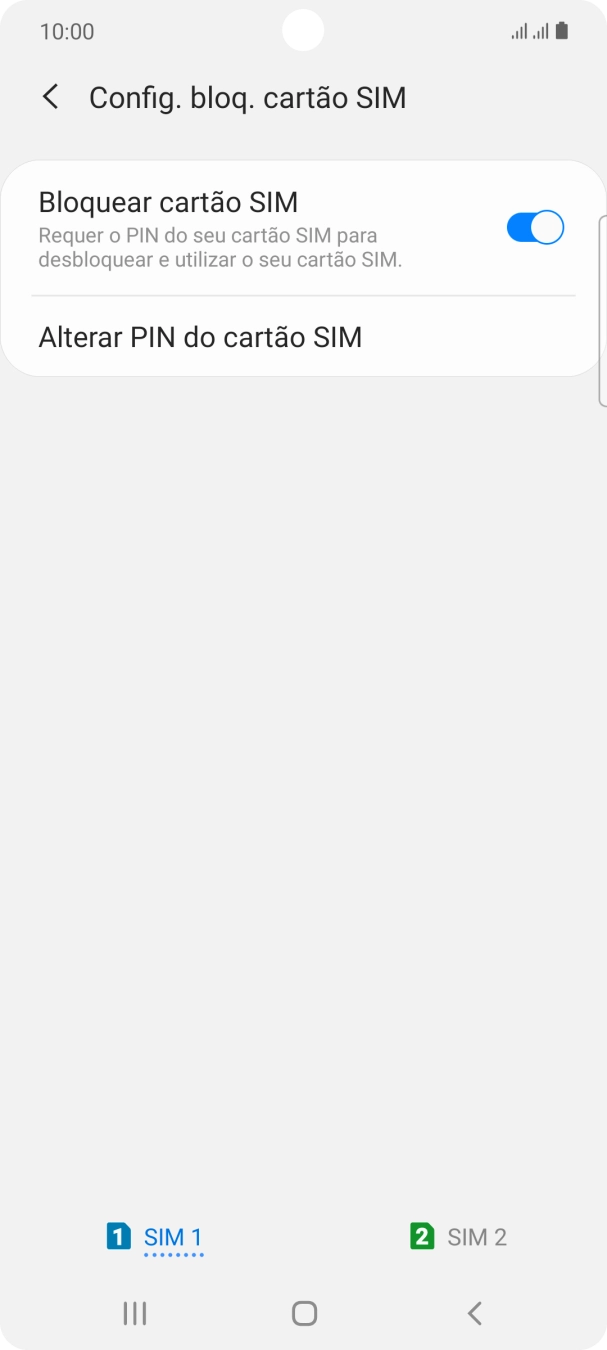The width and height of the screenshot is (607, 1350).
Task: Open Alterar PIN do cartão SIM
Action: point(200,337)
